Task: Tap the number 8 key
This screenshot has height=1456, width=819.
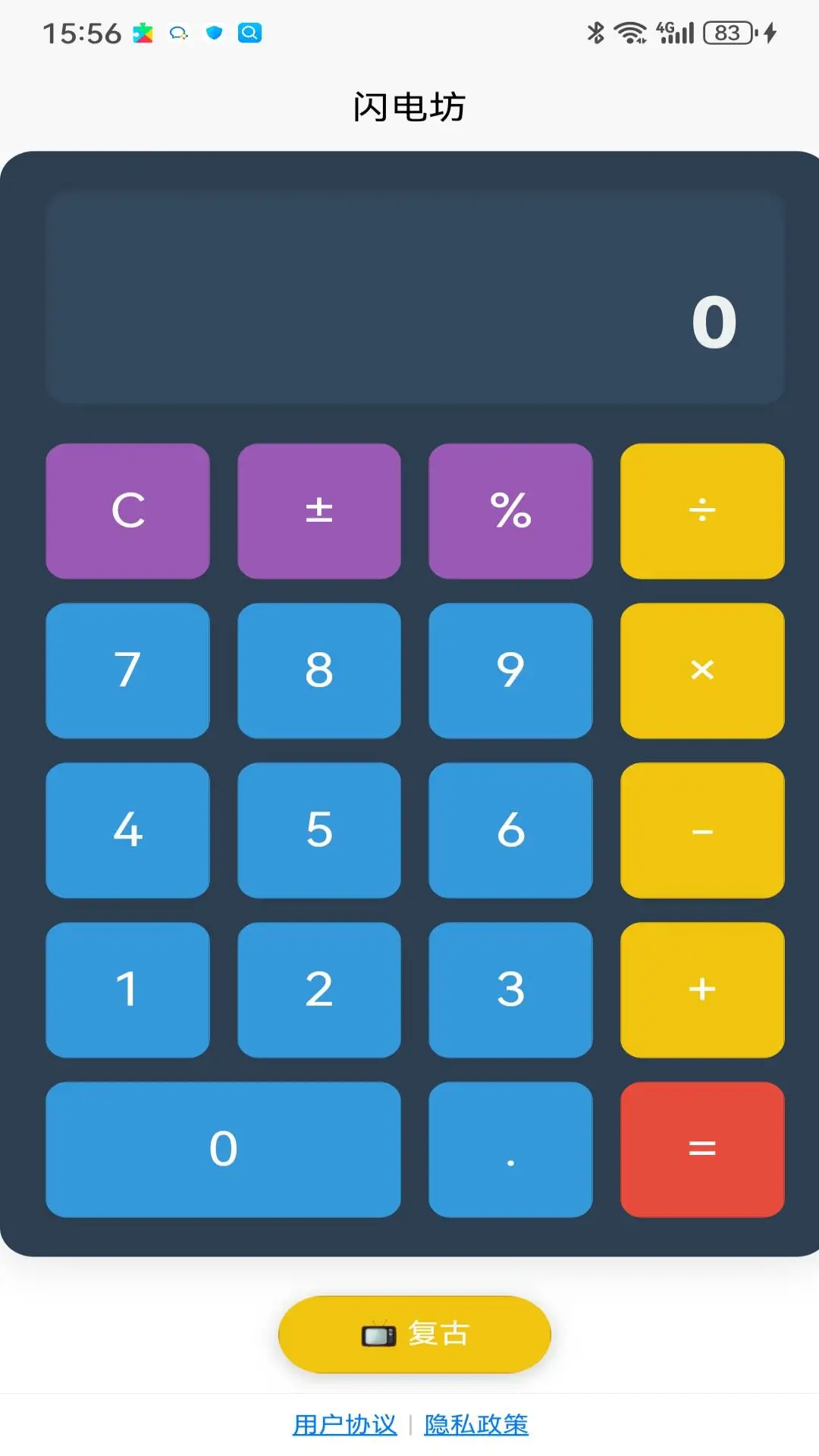Action: coord(319,670)
